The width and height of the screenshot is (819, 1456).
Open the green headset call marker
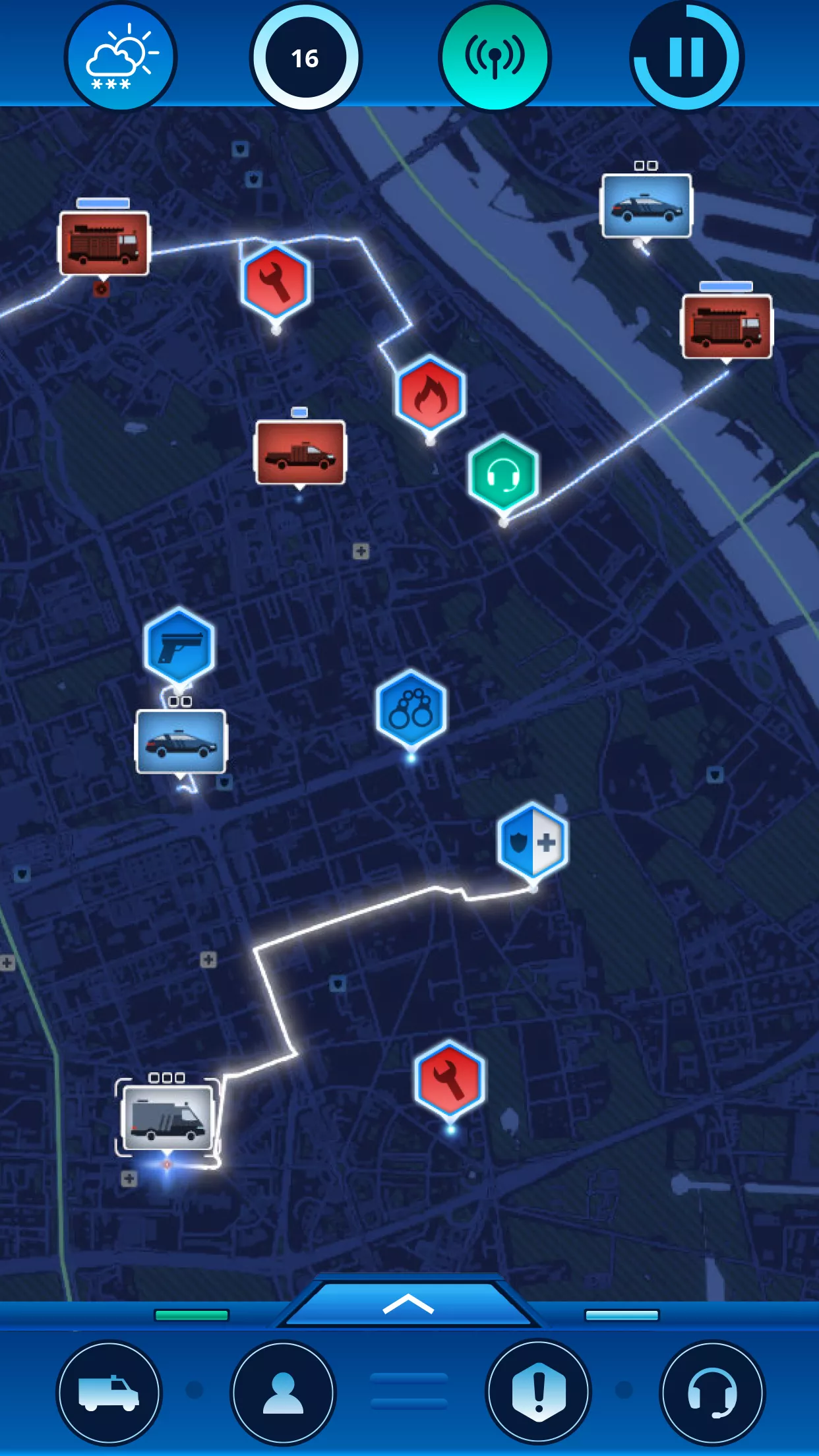pos(503,473)
